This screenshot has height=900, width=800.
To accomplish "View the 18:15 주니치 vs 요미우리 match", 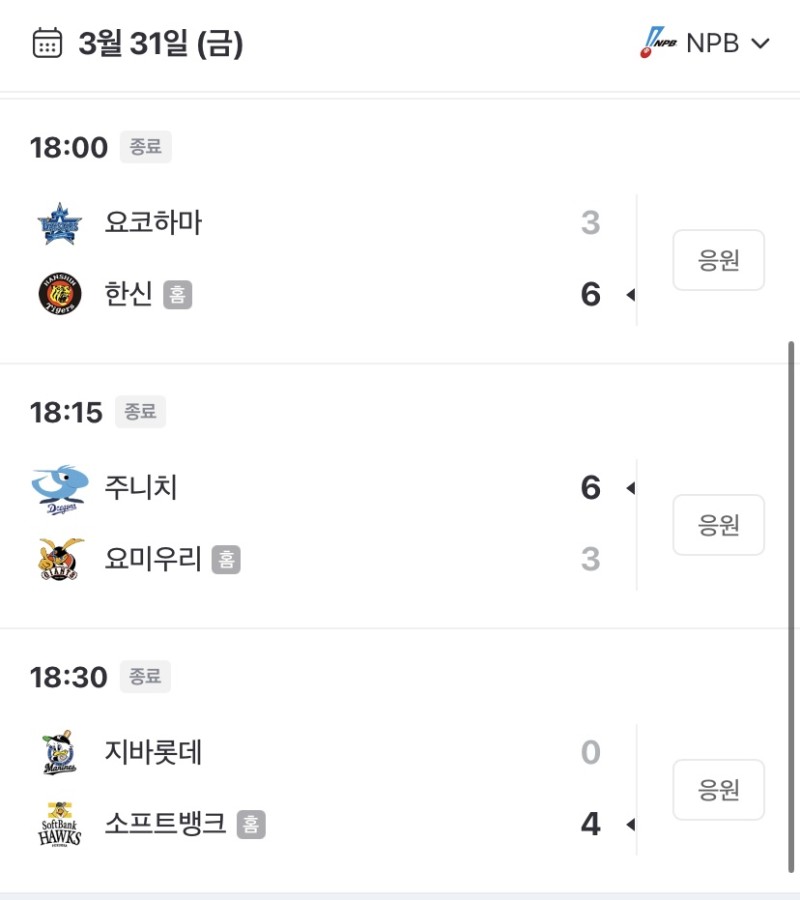I will (x=320, y=523).
